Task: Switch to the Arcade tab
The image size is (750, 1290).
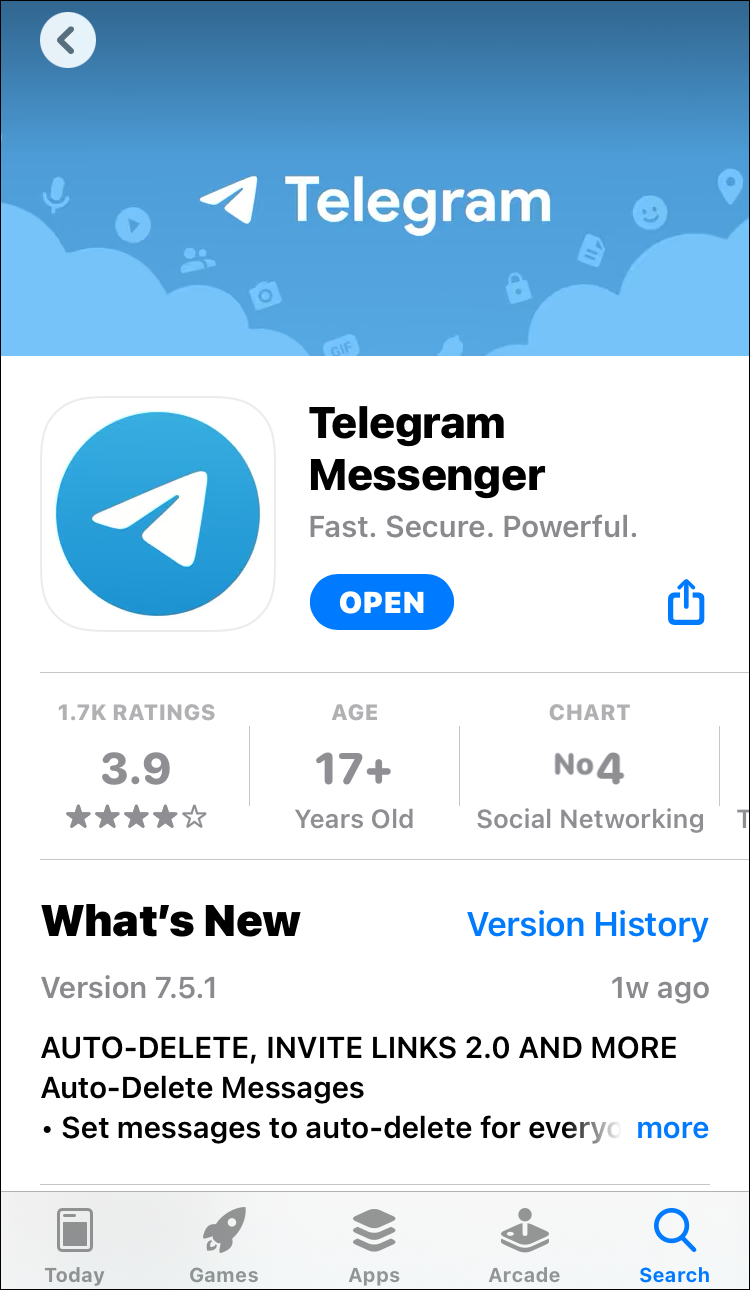Action: coord(524,1244)
